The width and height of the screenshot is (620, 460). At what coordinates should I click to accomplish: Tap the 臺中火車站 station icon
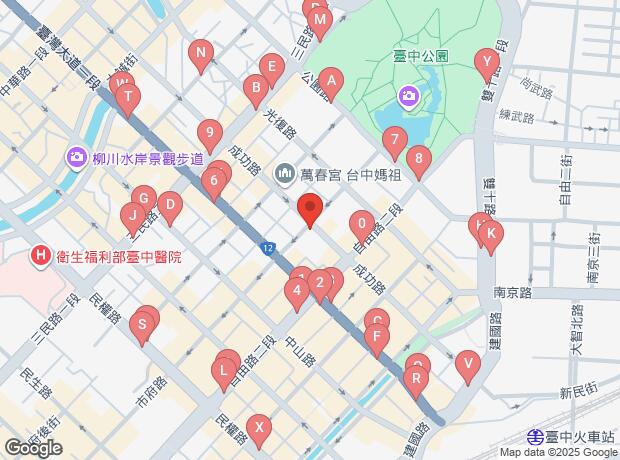click(535, 437)
